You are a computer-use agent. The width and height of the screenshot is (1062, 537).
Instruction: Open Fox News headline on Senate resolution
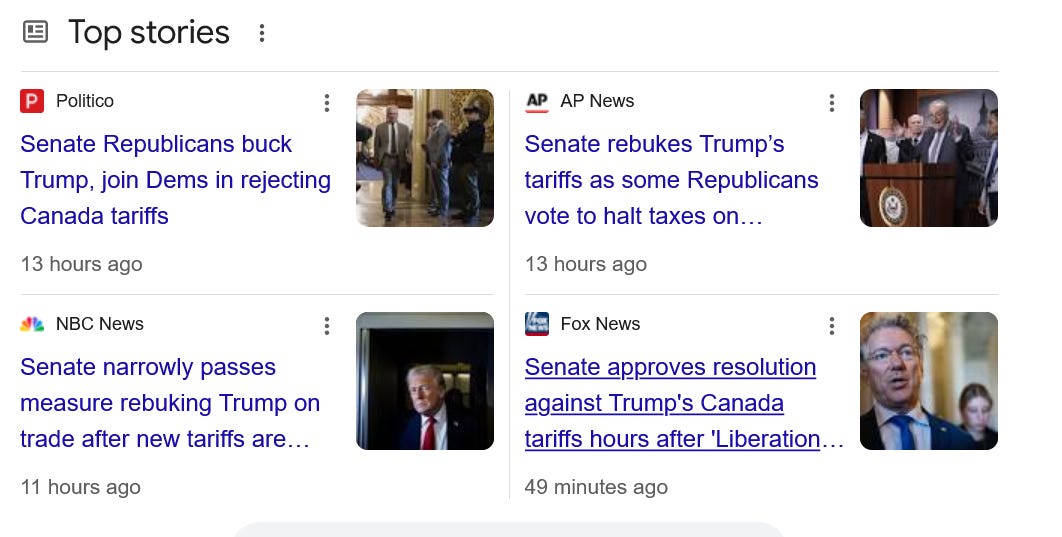(670, 403)
